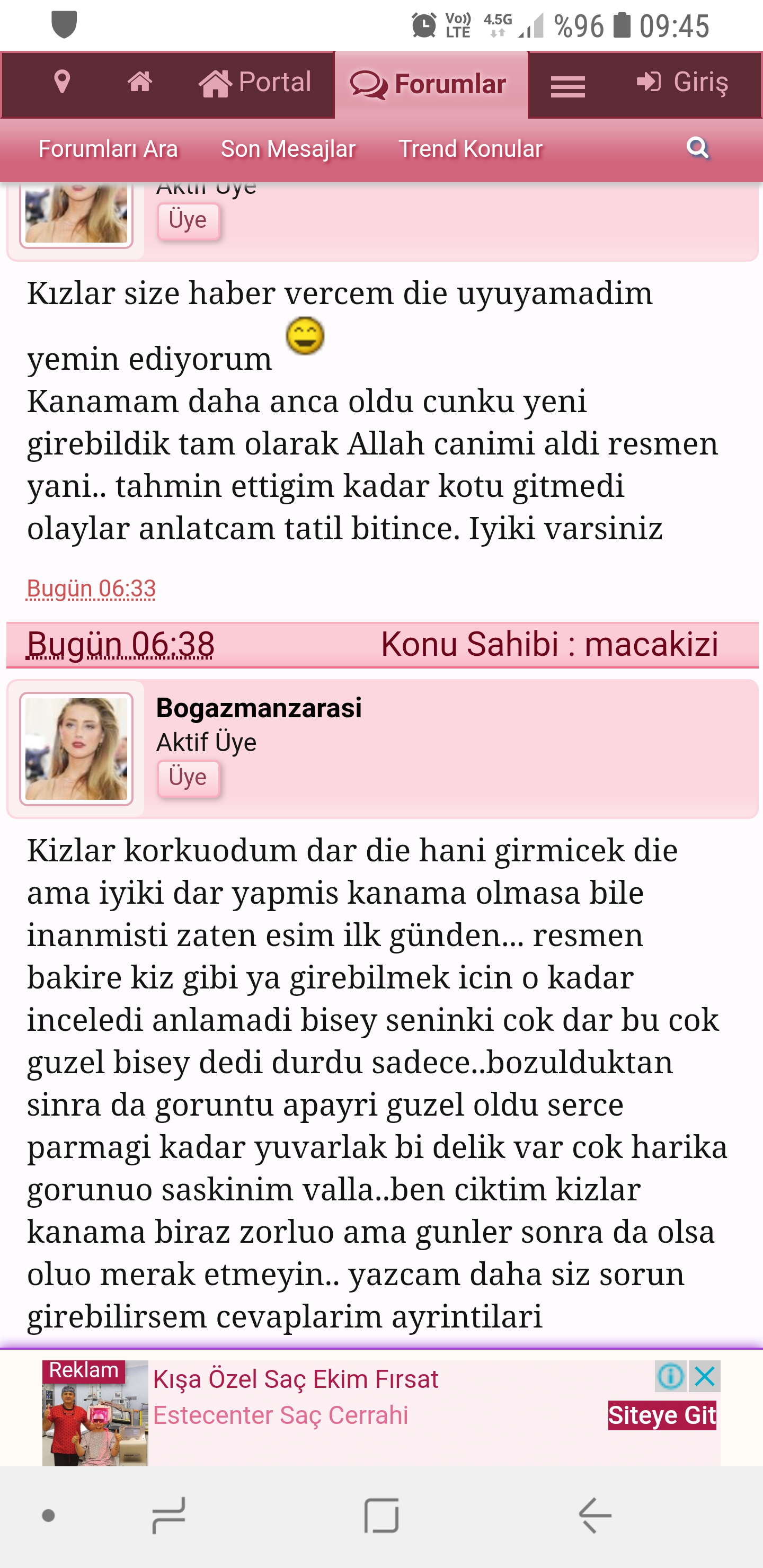Screen dimensions: 763x1568
Task: Open the ad info icon
Action: point(670,1376)
